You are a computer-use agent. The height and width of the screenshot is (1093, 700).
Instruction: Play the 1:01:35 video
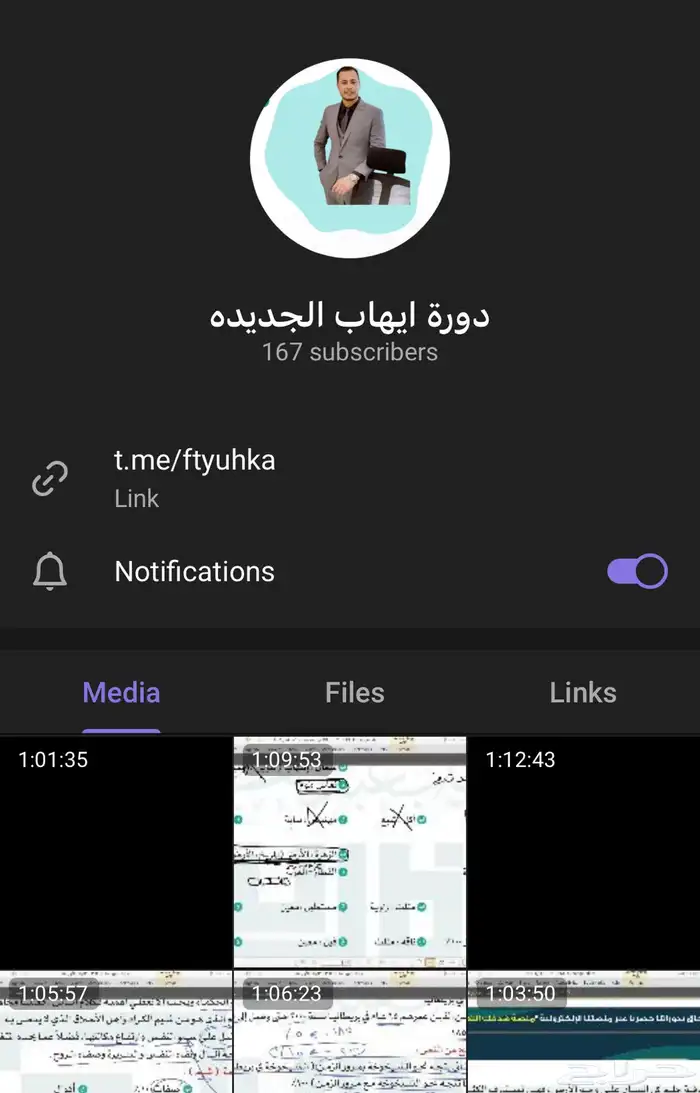click(x=116, y=852)
